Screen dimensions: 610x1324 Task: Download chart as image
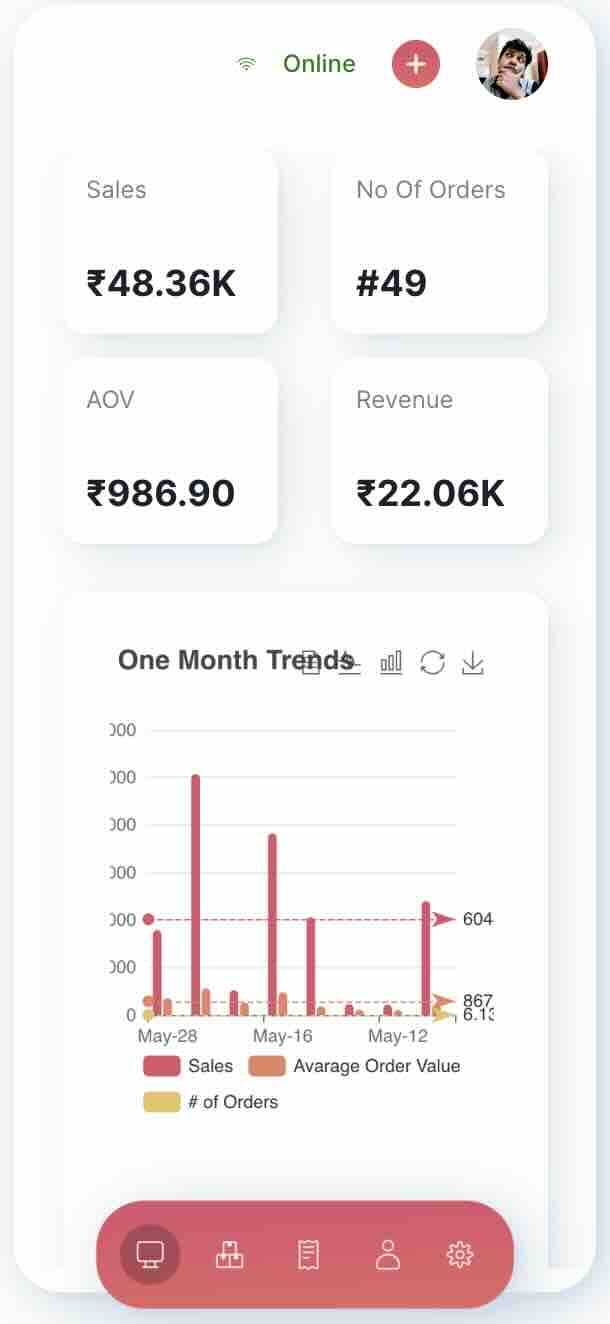point(473,662)
